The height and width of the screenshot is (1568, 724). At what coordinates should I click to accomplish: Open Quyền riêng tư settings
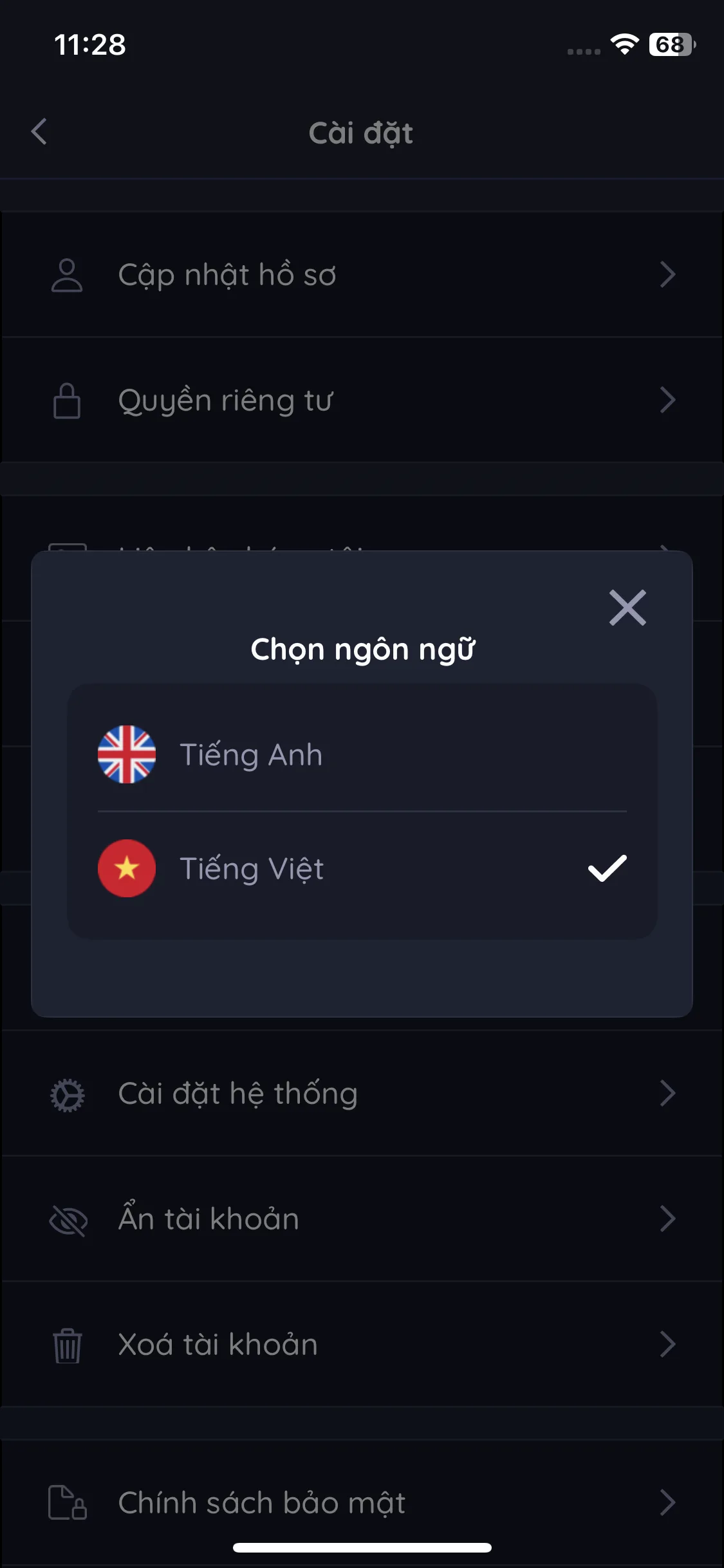click(362, 400)
